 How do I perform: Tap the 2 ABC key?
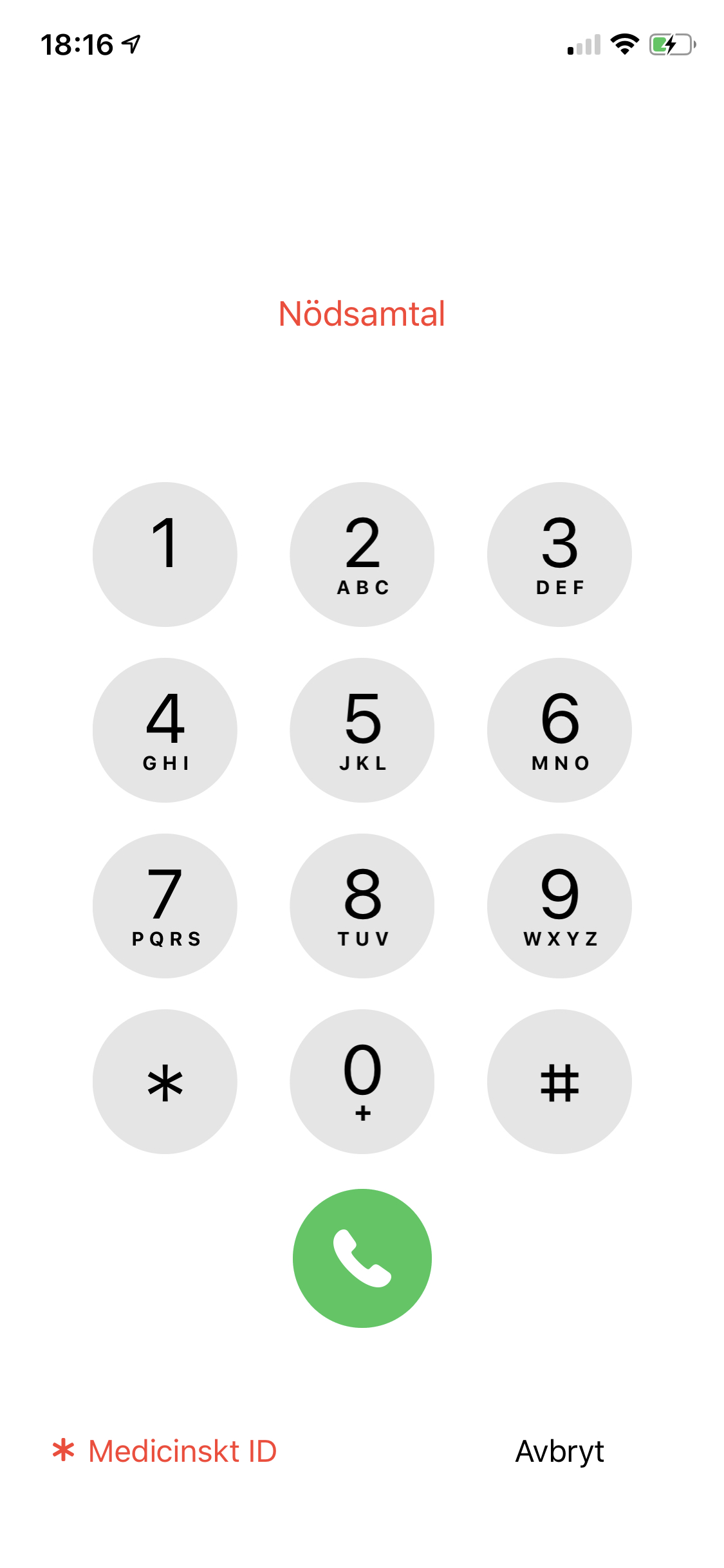pyautogui.click(x=362, y=554)
